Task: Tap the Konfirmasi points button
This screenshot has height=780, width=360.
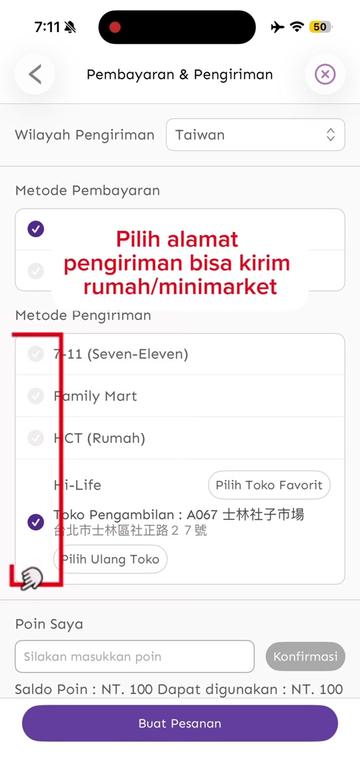Action: (x=305, y=656)
